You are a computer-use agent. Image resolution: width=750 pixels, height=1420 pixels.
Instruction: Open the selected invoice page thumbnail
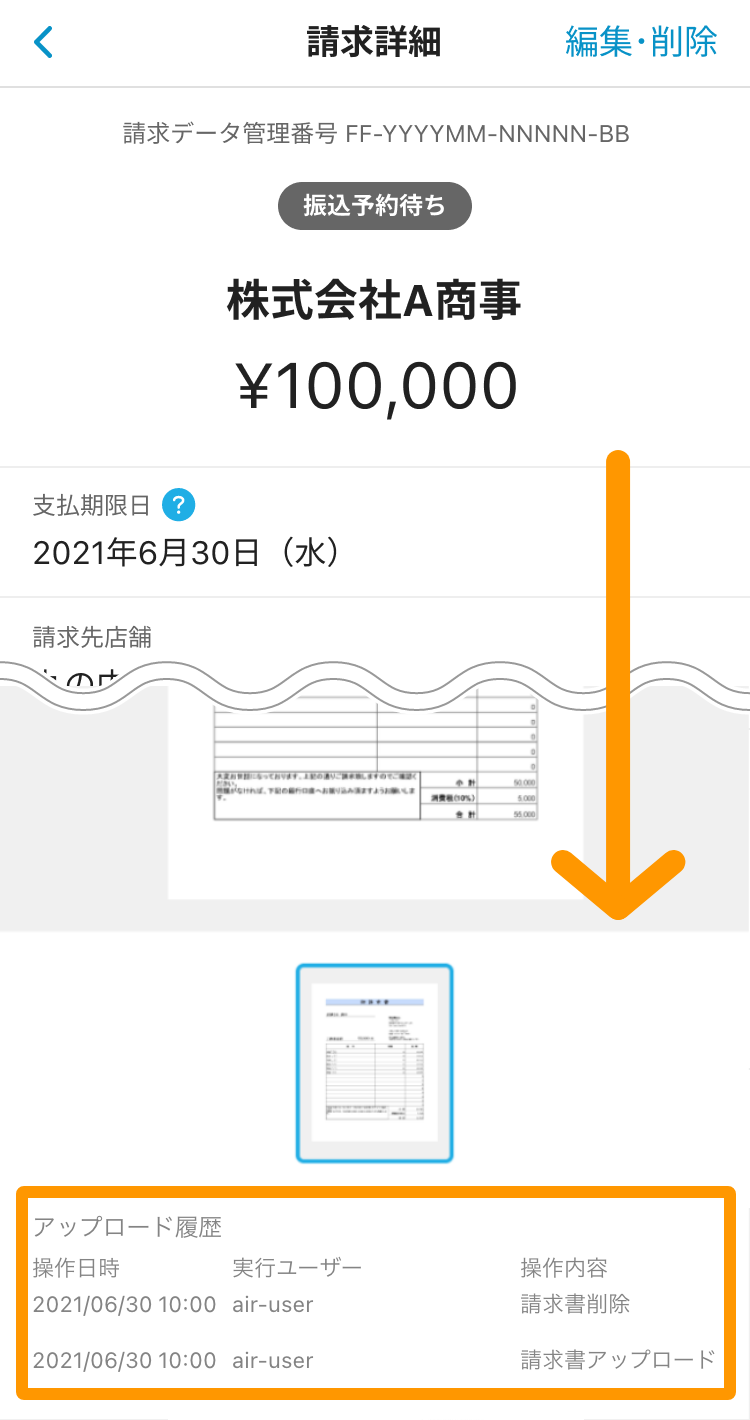[x=375, y=1063]
